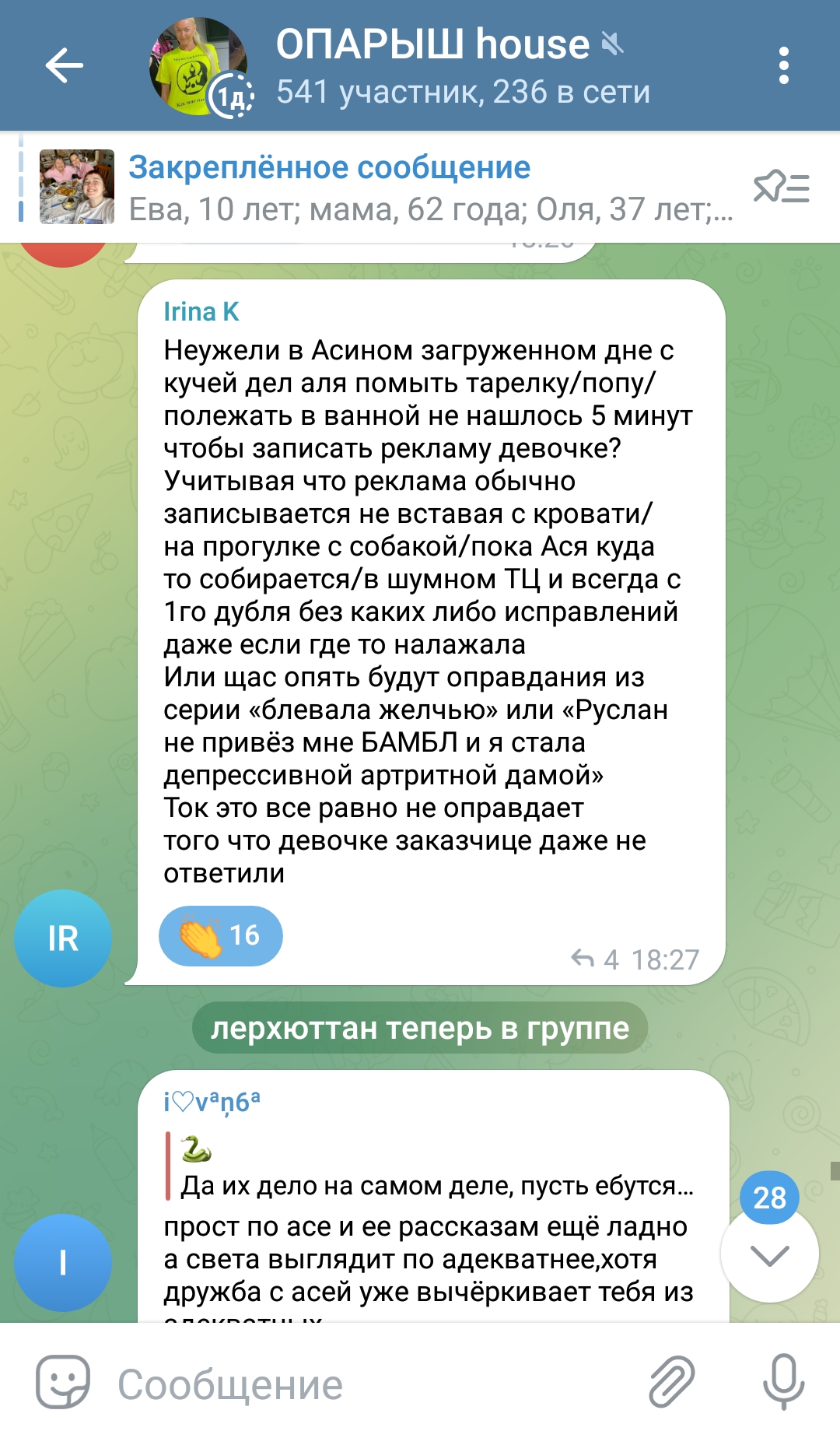Open the ОПАРЫШ house group avatar
The image size is (840, 1438).
[199, 67]
